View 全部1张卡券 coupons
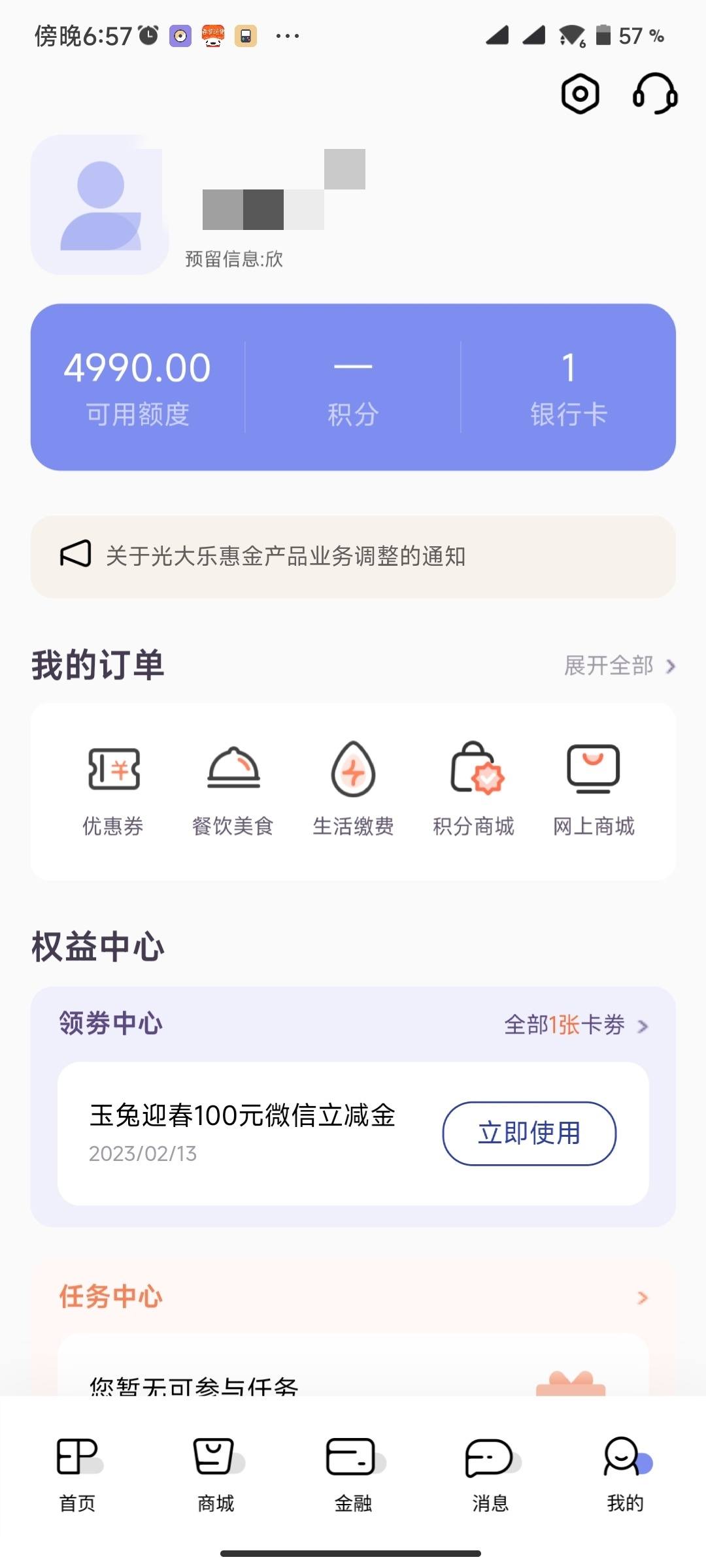Screen dimensions: 706x1568 (x=576, y=1025)
